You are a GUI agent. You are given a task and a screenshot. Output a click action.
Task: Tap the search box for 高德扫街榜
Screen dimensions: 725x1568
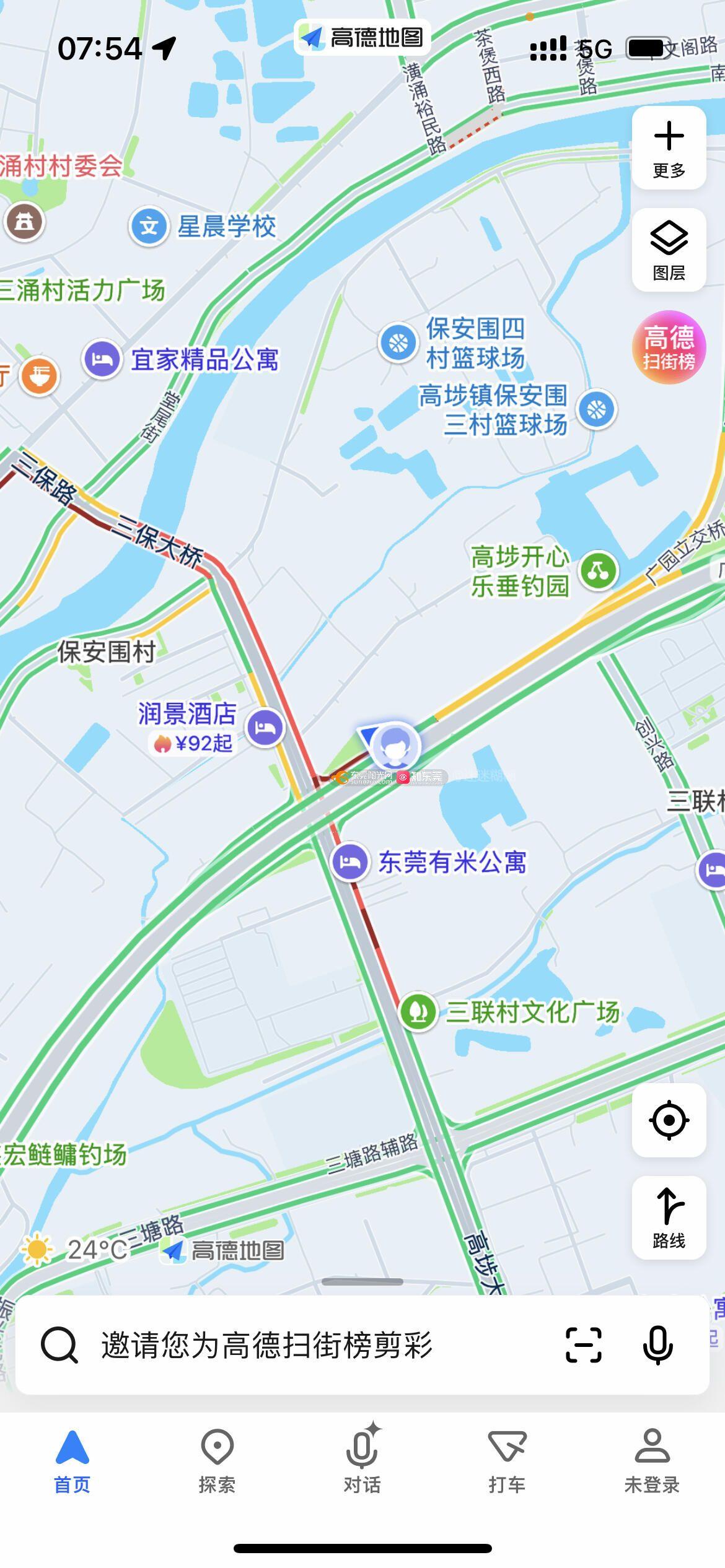pyautogui.click(x=266, y=1345)
